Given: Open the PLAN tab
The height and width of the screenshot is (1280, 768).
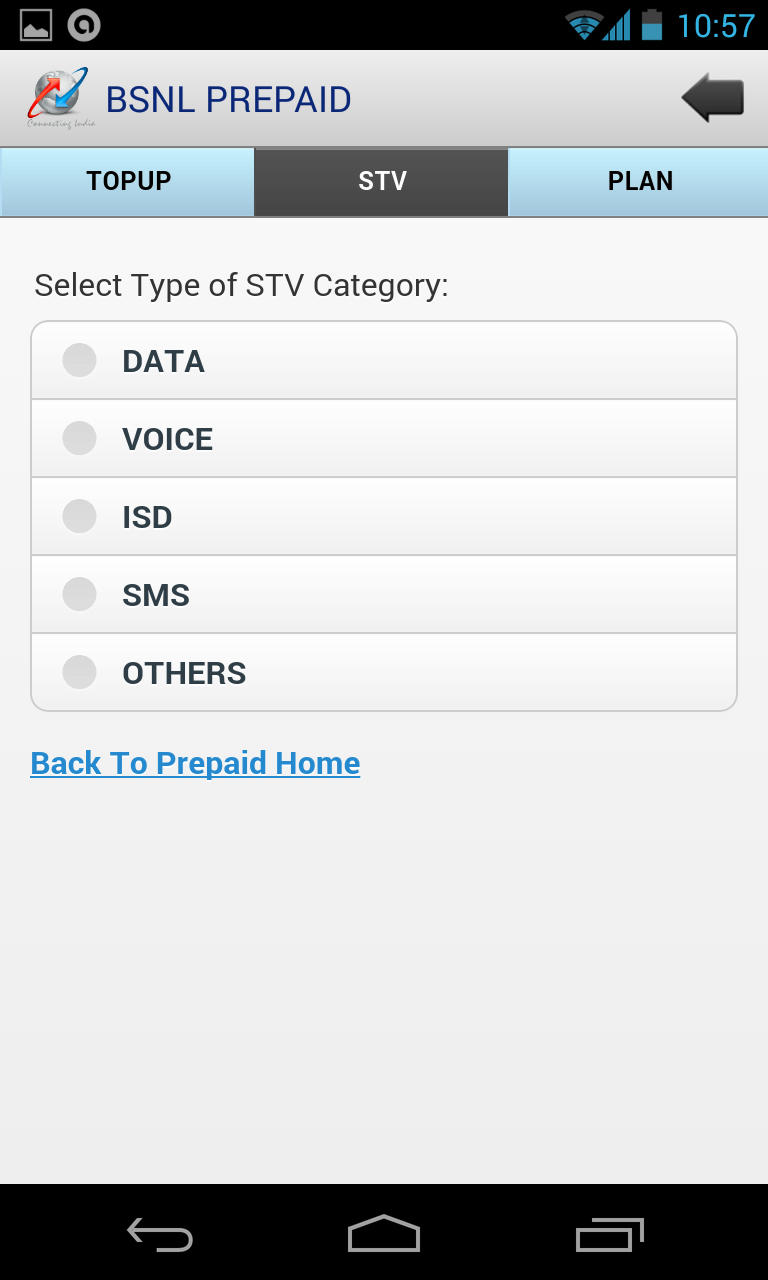Looking at the screenshot, I should coord(640,181).
